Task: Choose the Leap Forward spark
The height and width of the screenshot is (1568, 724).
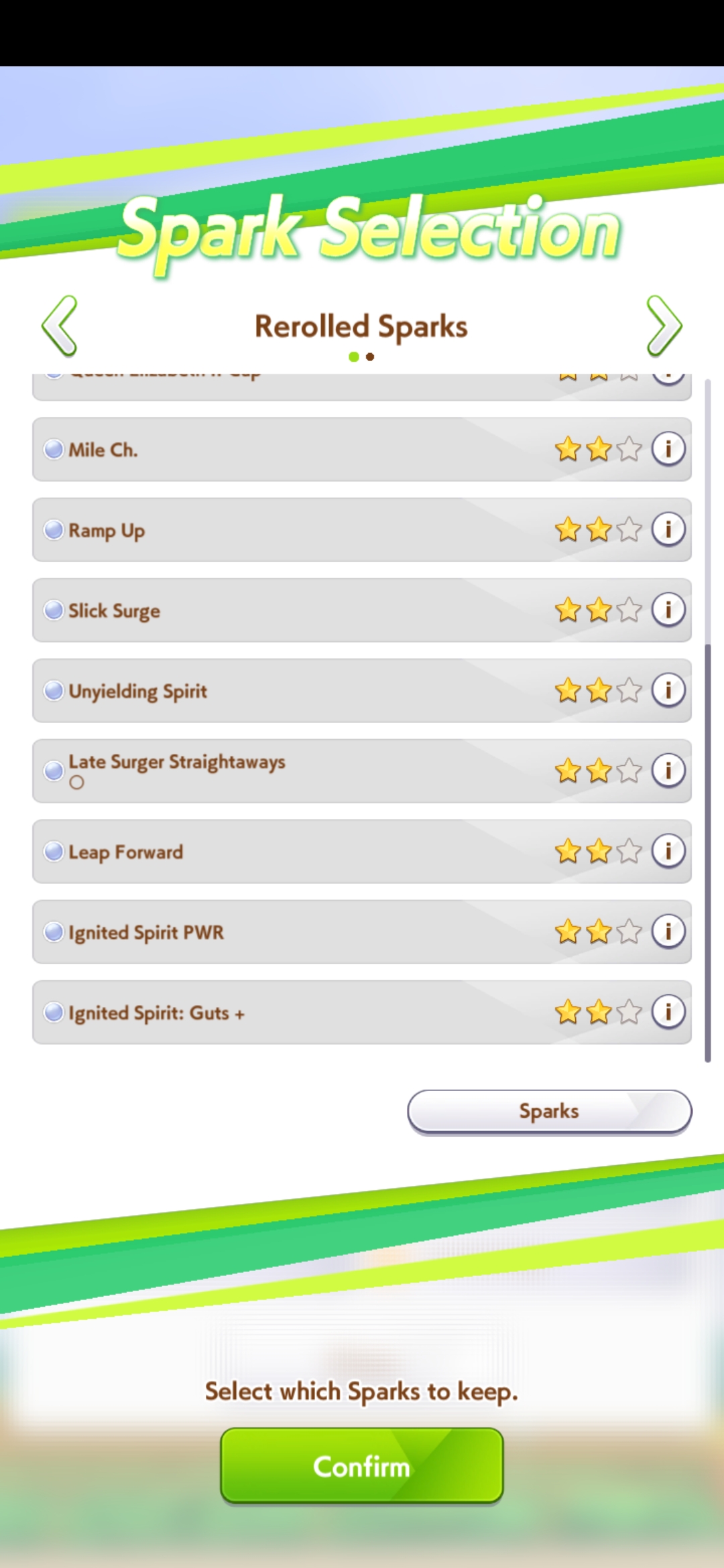Action: [x=361, y=851]
